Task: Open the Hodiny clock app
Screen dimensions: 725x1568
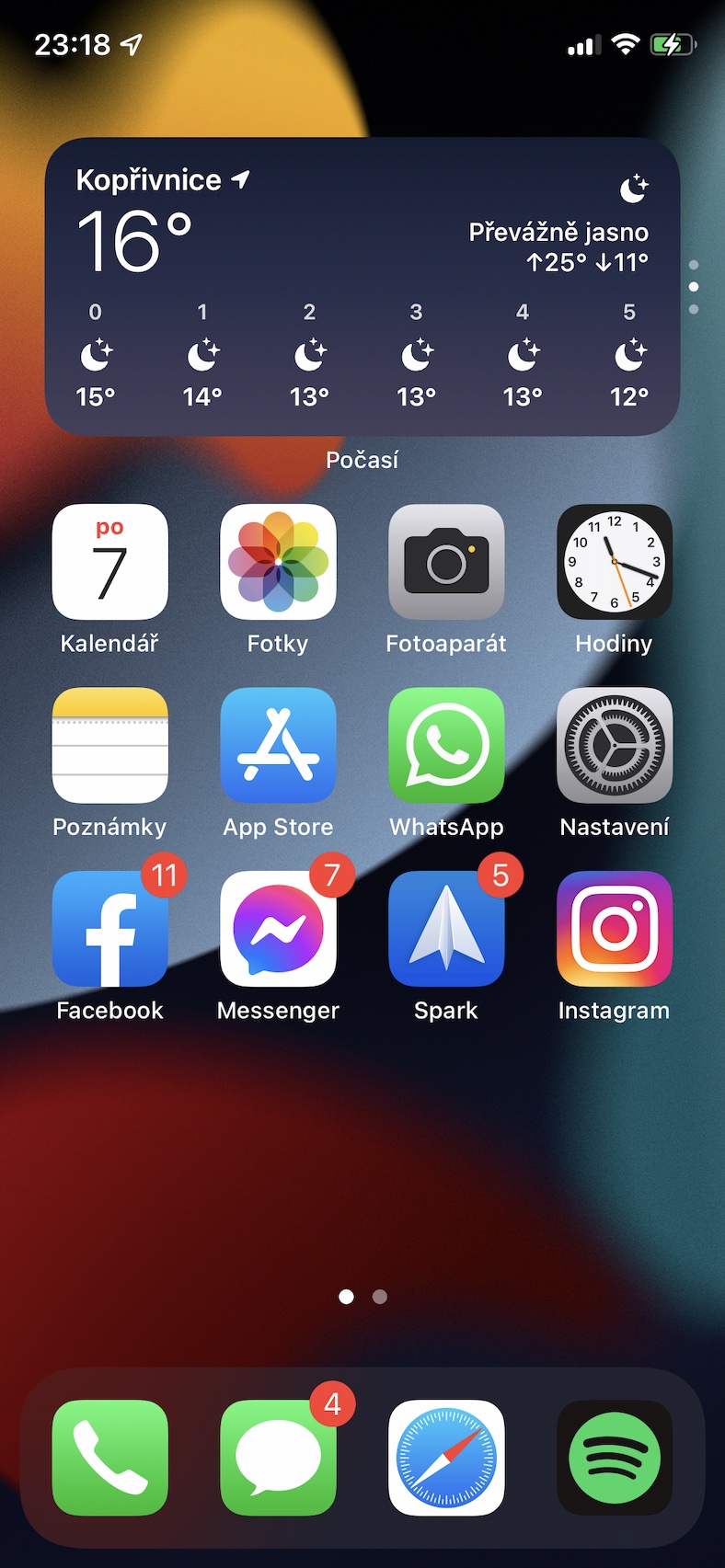Action: click(x=615, y=562)
